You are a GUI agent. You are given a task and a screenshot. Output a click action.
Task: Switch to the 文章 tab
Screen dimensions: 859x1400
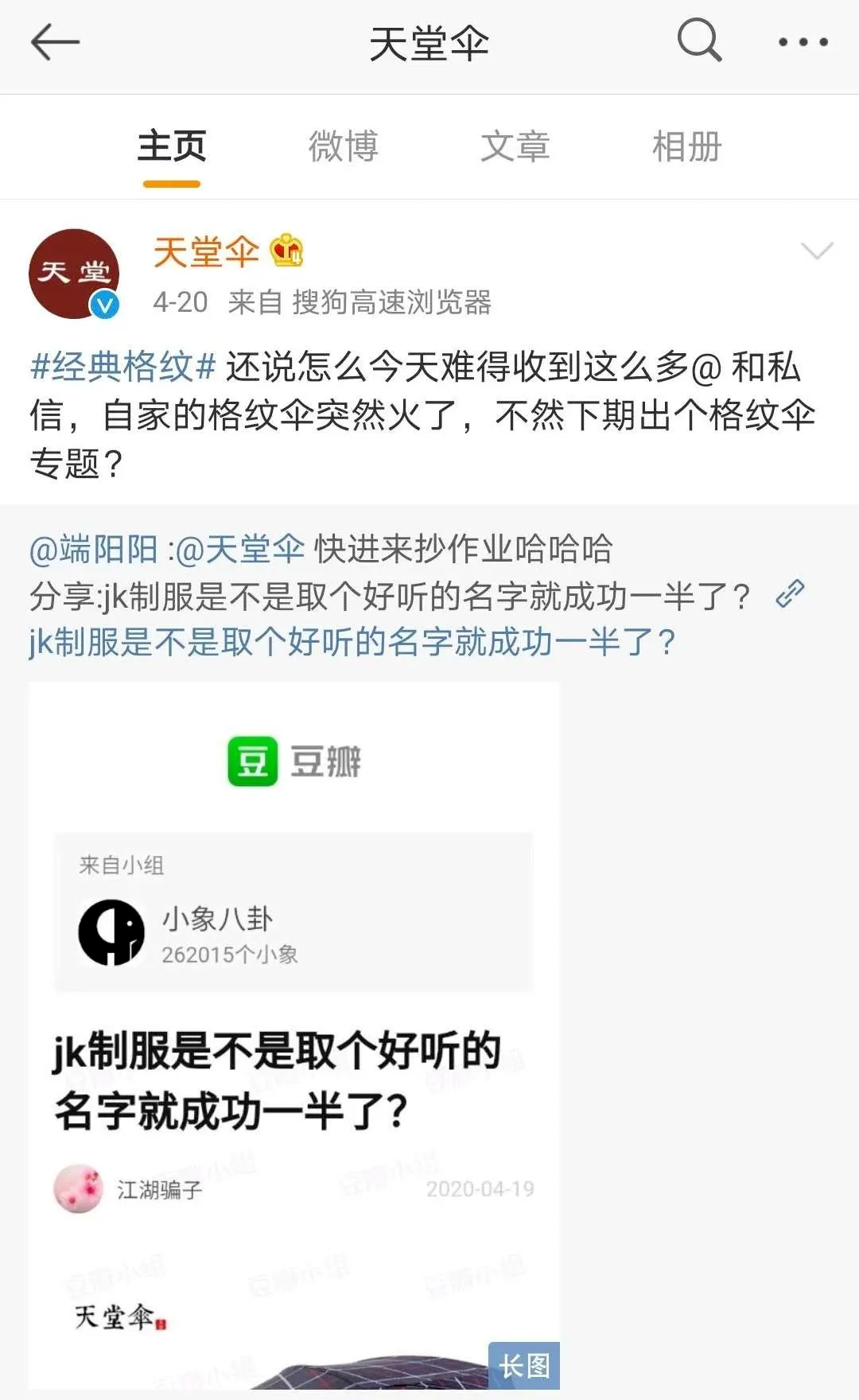pyautogui.click(x=515, y=148)
